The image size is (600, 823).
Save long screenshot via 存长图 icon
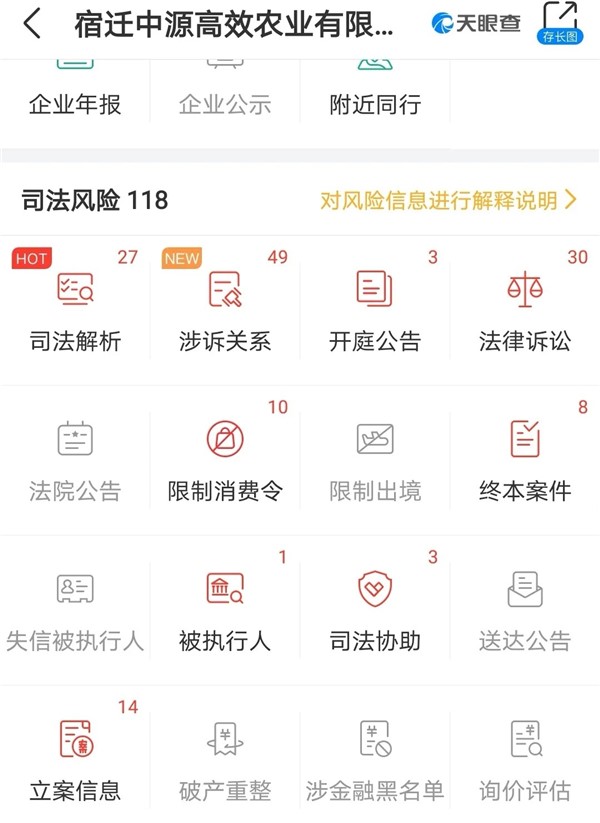pyautogui.click(x=559, y=24)
